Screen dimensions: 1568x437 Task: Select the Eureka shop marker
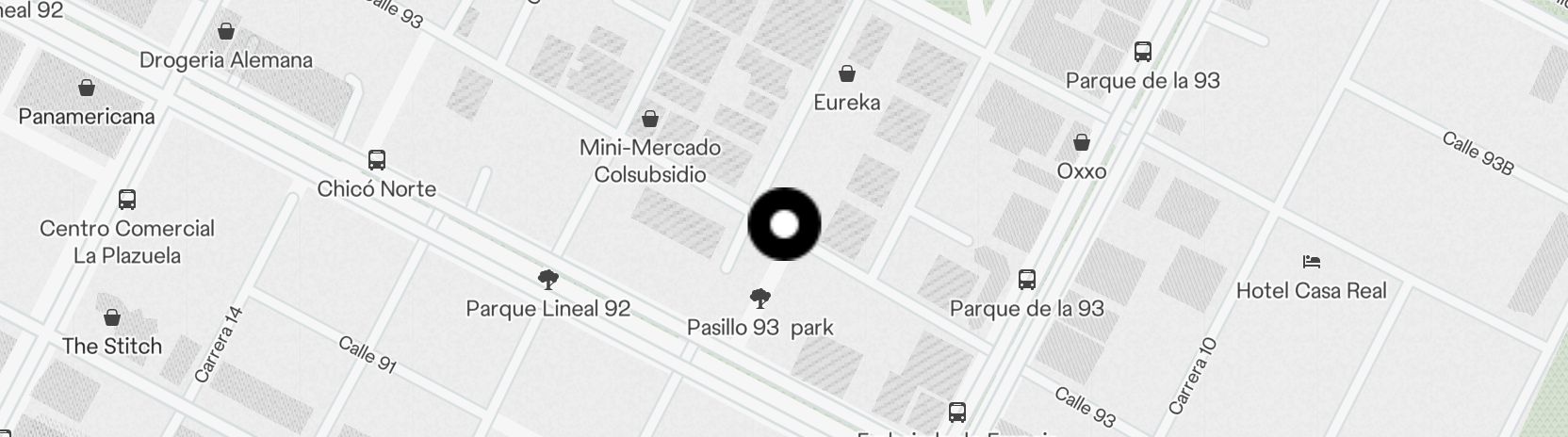tap(846, 73)
